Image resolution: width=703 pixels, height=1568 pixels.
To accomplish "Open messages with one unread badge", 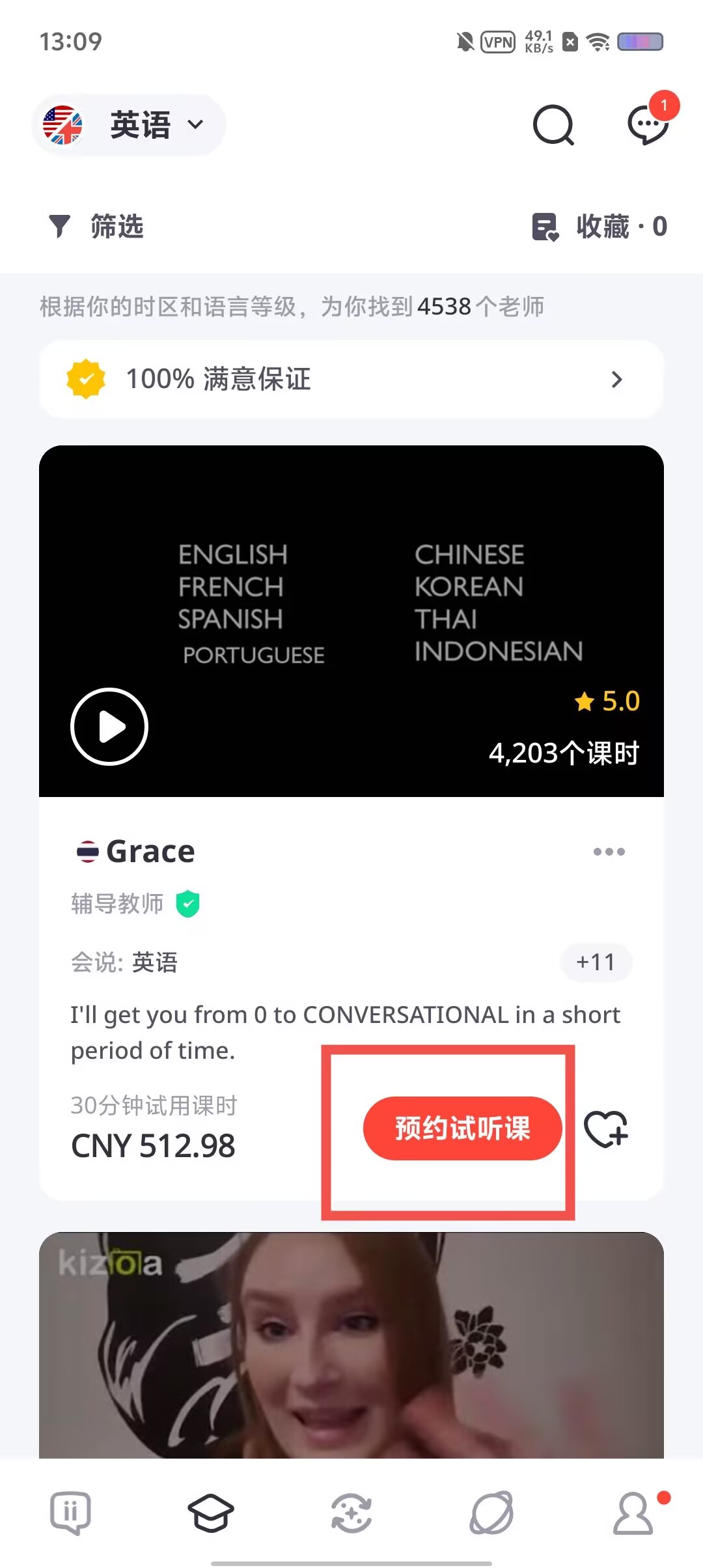I will (x=648, y=124).
